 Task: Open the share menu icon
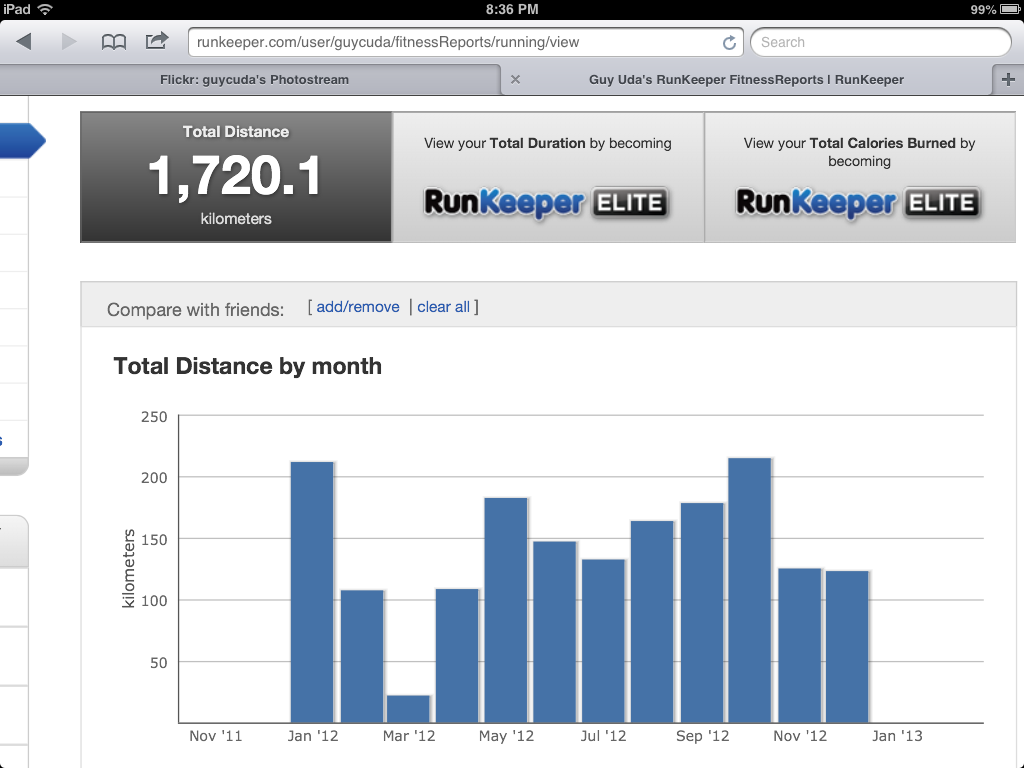tap(157, 42)
